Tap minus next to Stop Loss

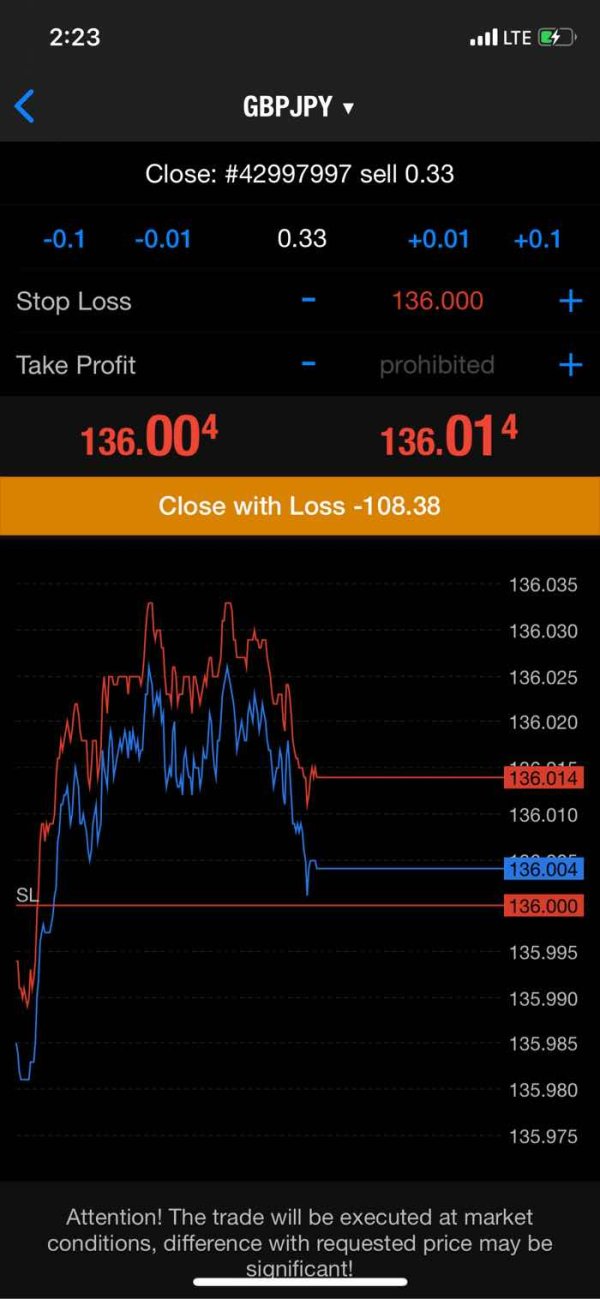[309, 301]
